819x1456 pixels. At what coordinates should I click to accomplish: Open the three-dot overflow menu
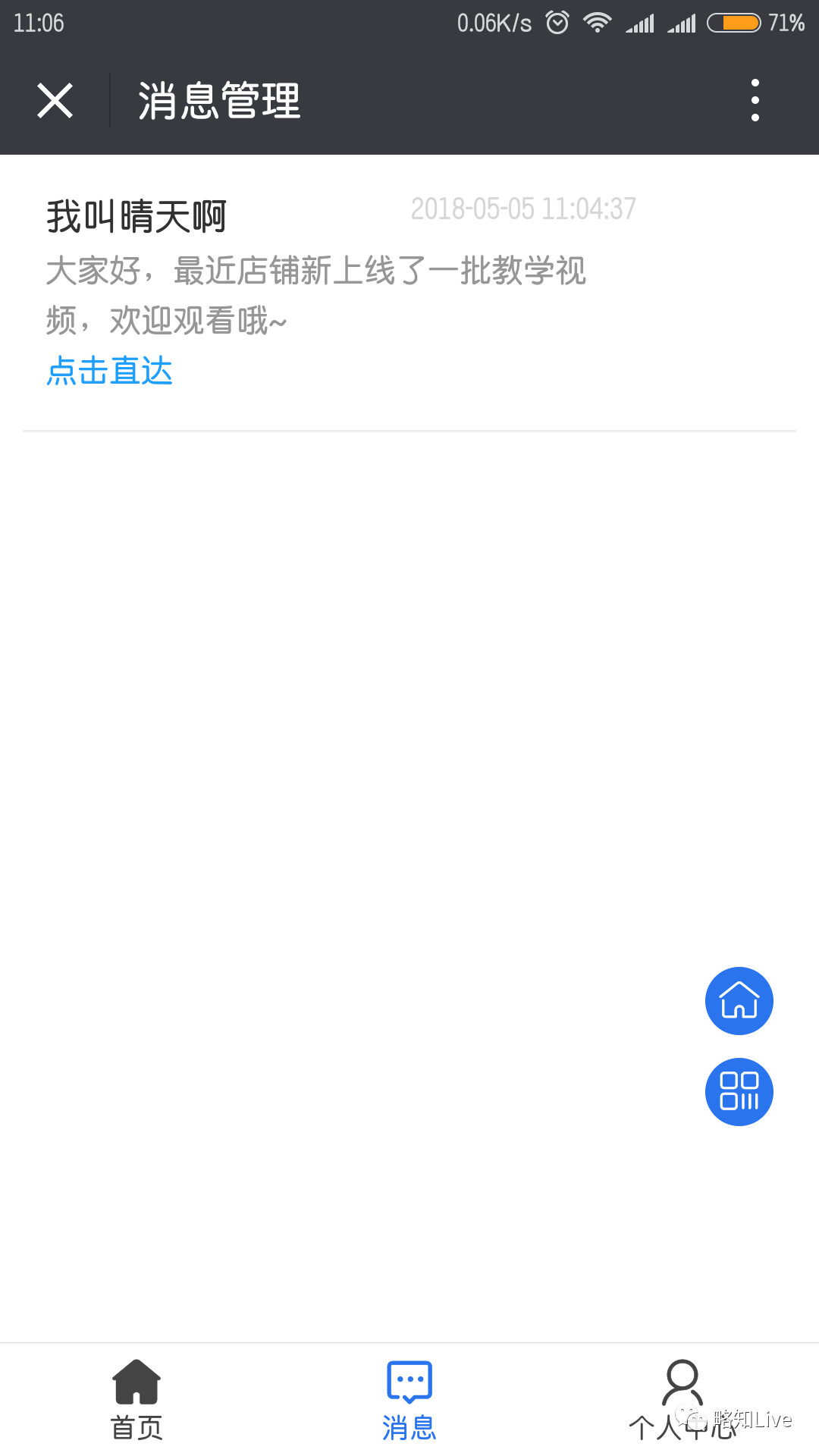pyautogui.click(x=755, y=100)
